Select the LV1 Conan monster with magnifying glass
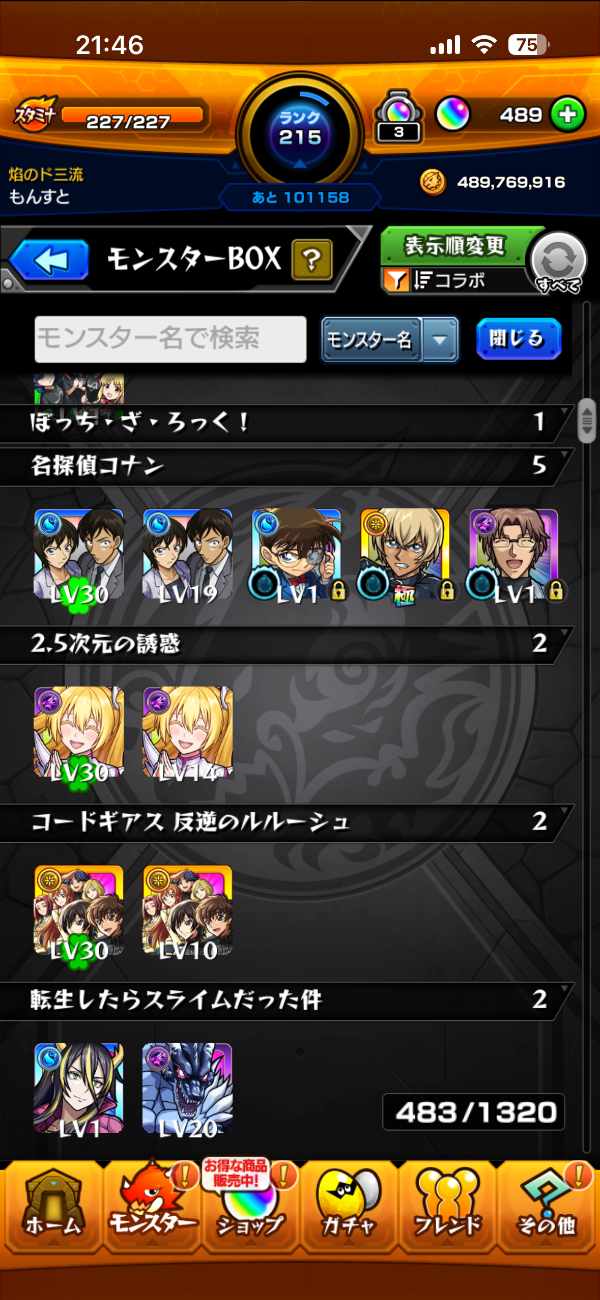 (296, 554)
